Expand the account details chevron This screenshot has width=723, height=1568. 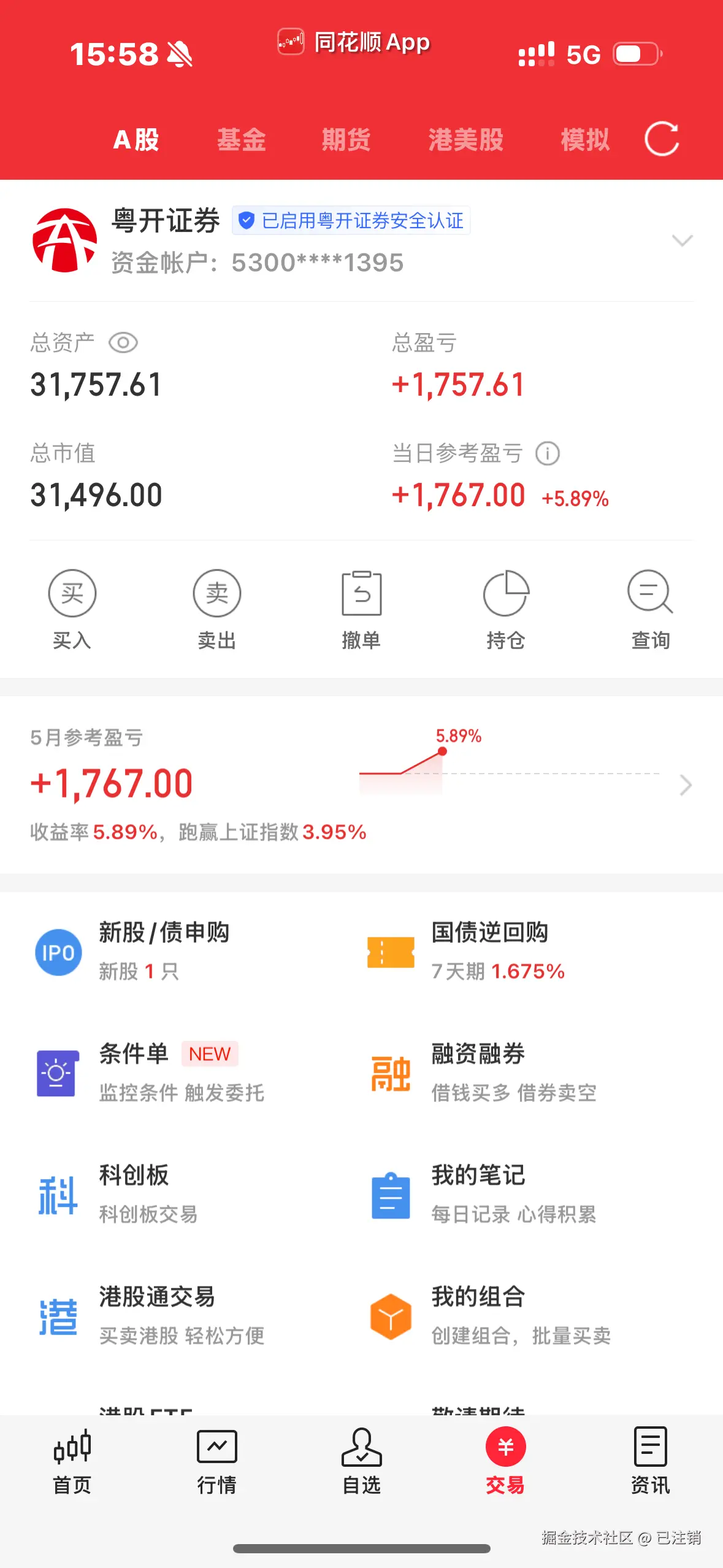683,240
